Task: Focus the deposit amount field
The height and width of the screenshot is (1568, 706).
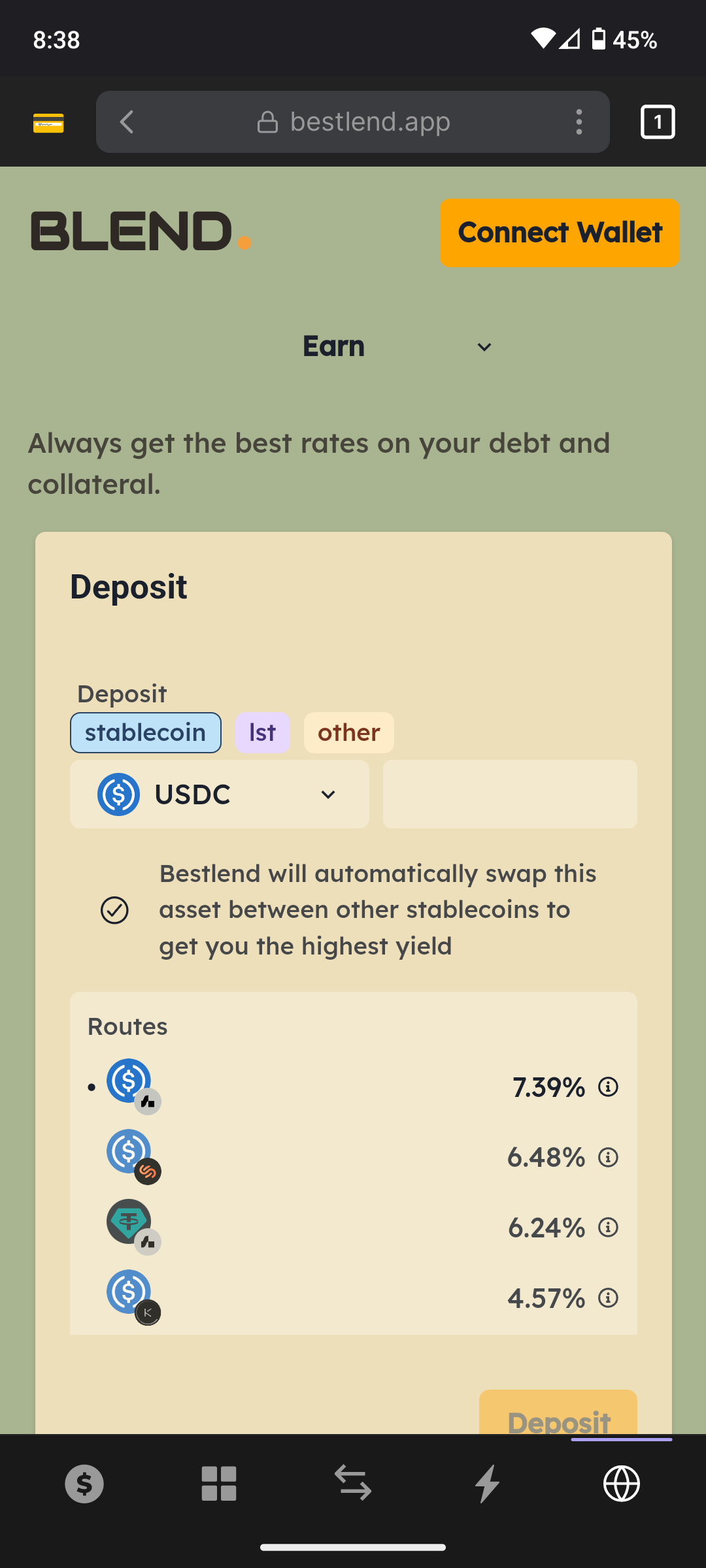Action: click(510, 794)
